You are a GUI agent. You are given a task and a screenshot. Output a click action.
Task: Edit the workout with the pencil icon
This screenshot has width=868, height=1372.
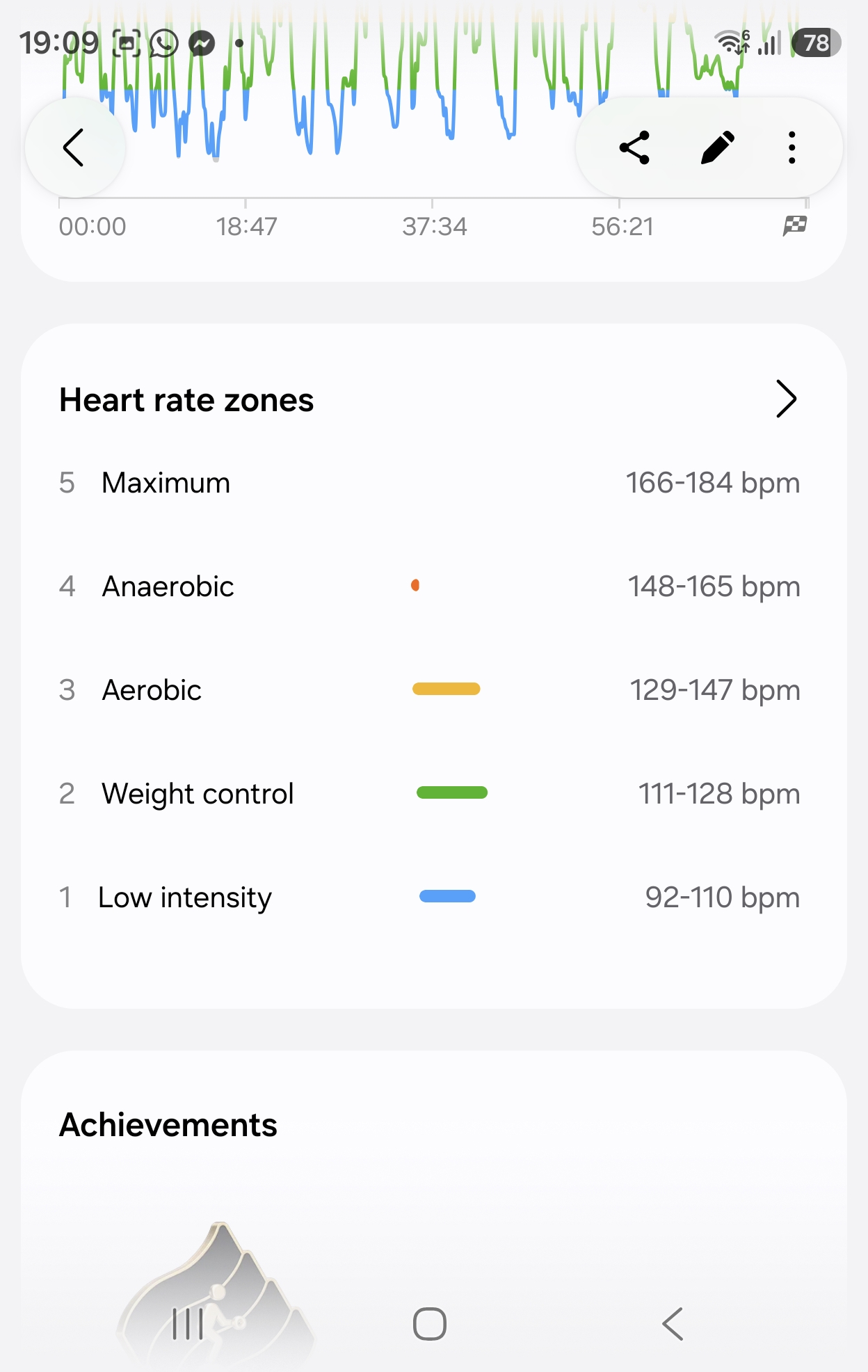click(x=717, y=147)
